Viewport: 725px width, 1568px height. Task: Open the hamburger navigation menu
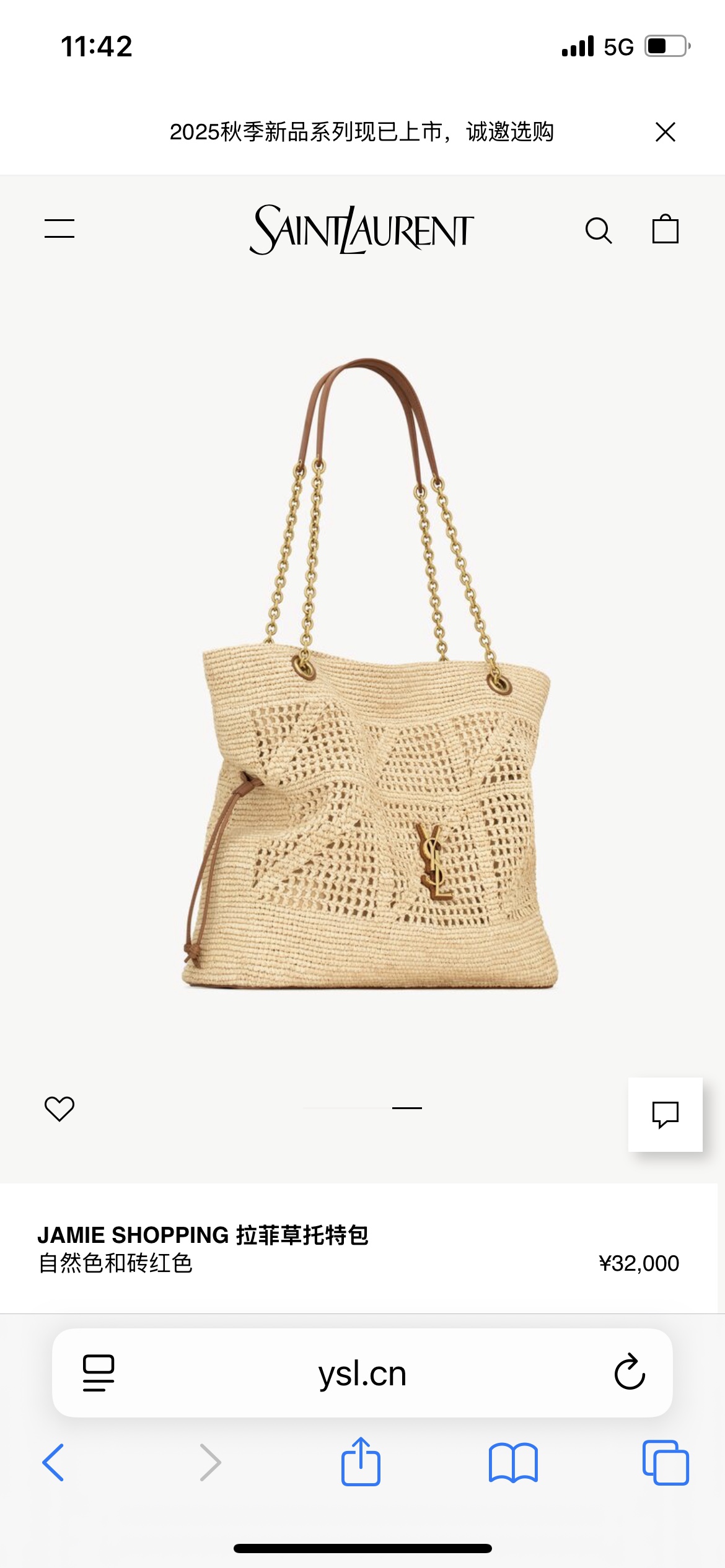[x=59, y=229]
